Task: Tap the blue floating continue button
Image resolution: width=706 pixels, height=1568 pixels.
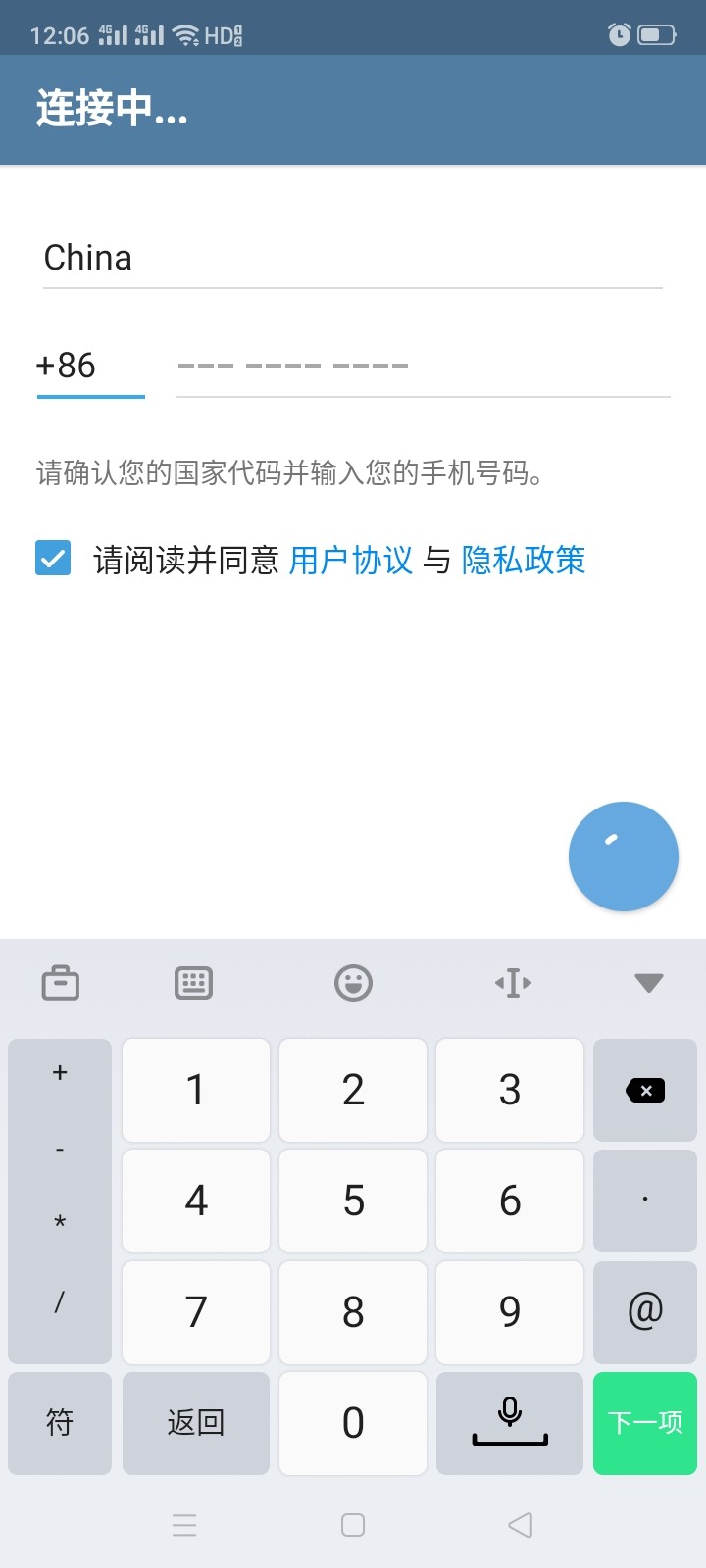Action: click(x=623, y=857)
